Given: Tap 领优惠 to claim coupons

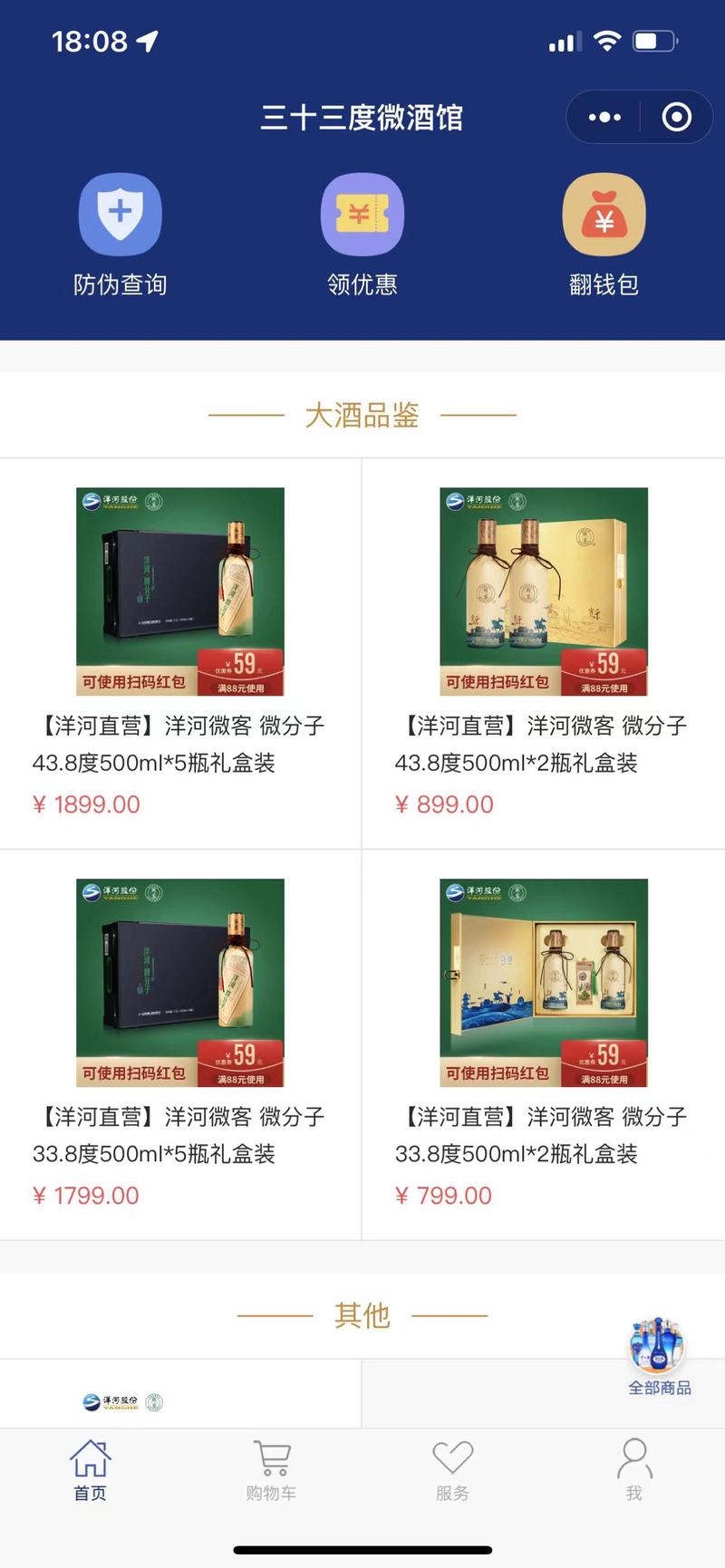Looking at the screenshot, I should [362, 235].
